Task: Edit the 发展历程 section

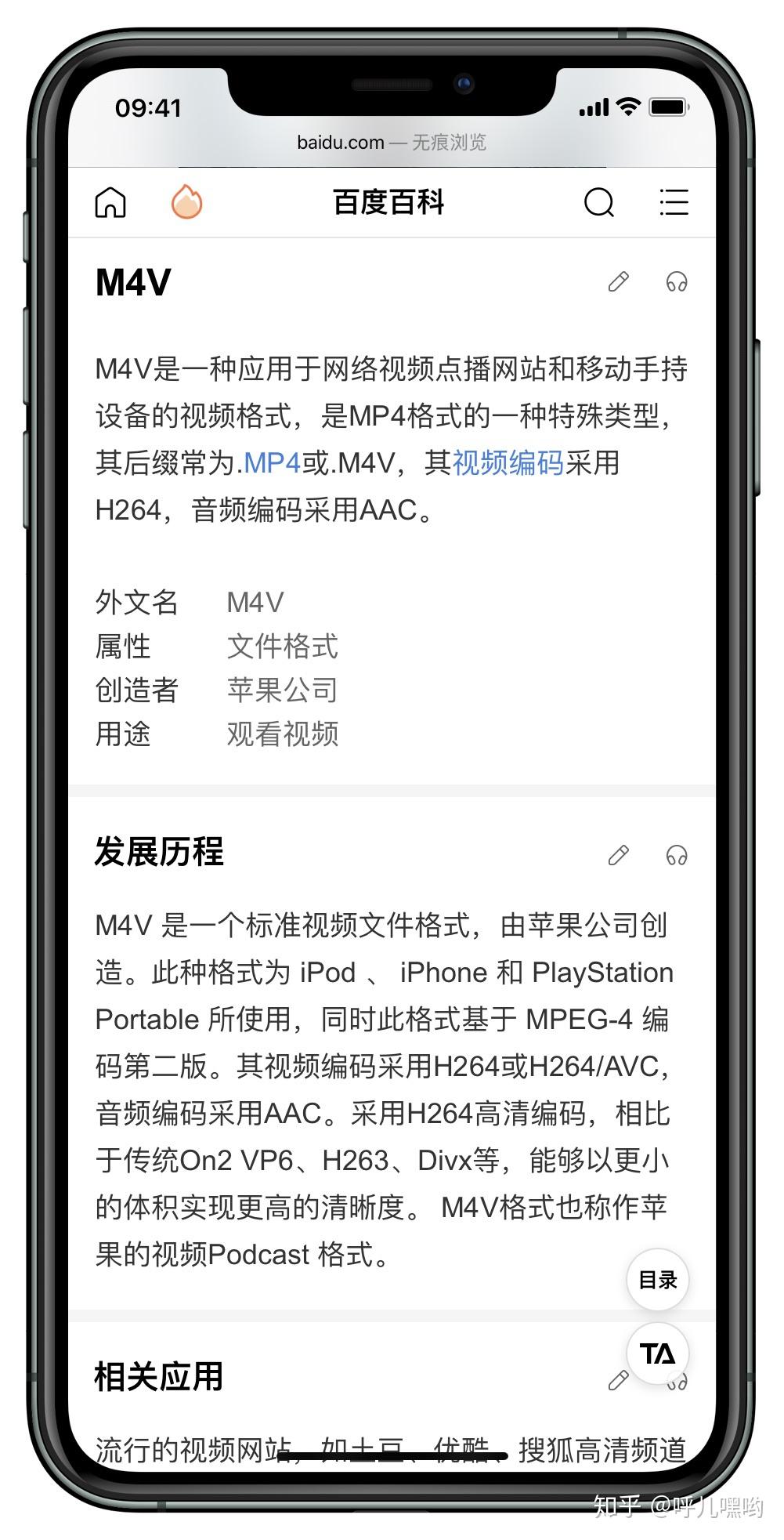Action: [619, 854]
